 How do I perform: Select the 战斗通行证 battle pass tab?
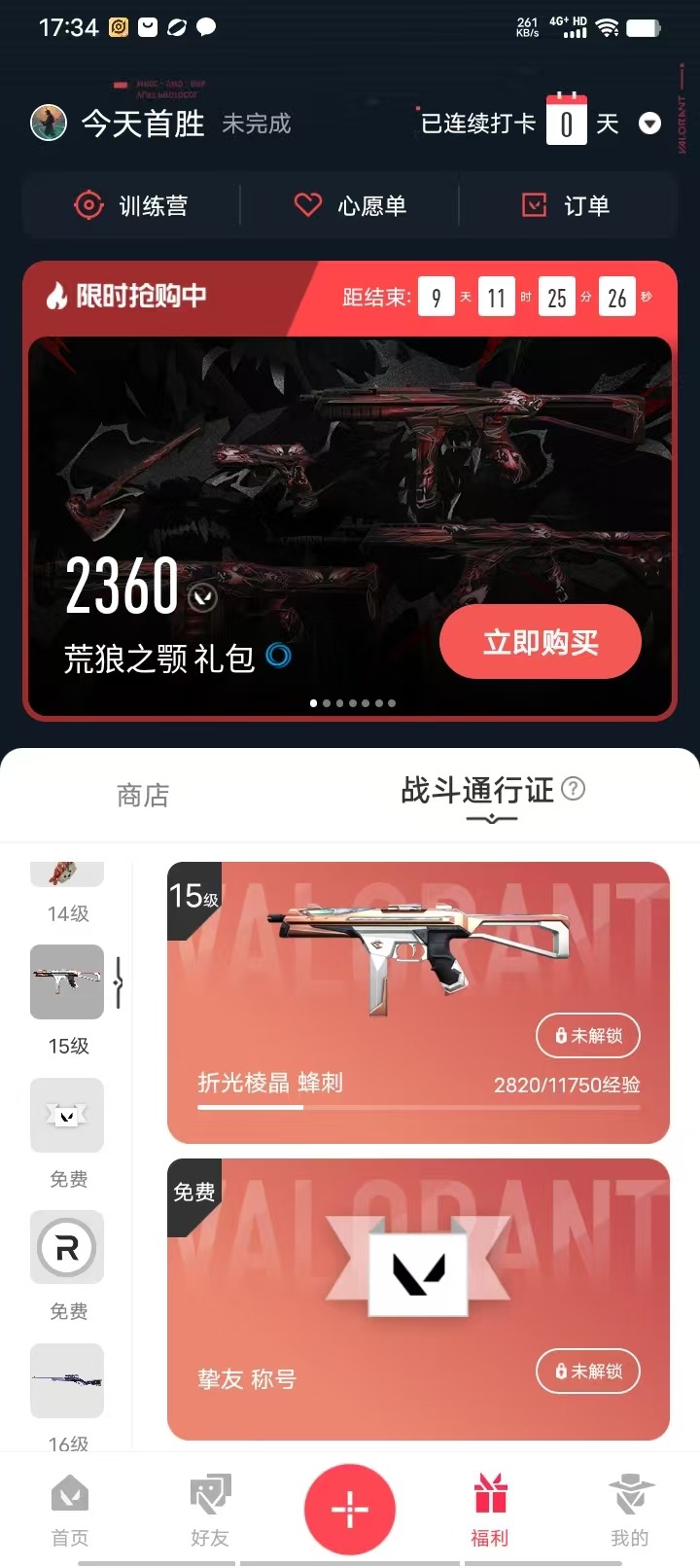477,790
